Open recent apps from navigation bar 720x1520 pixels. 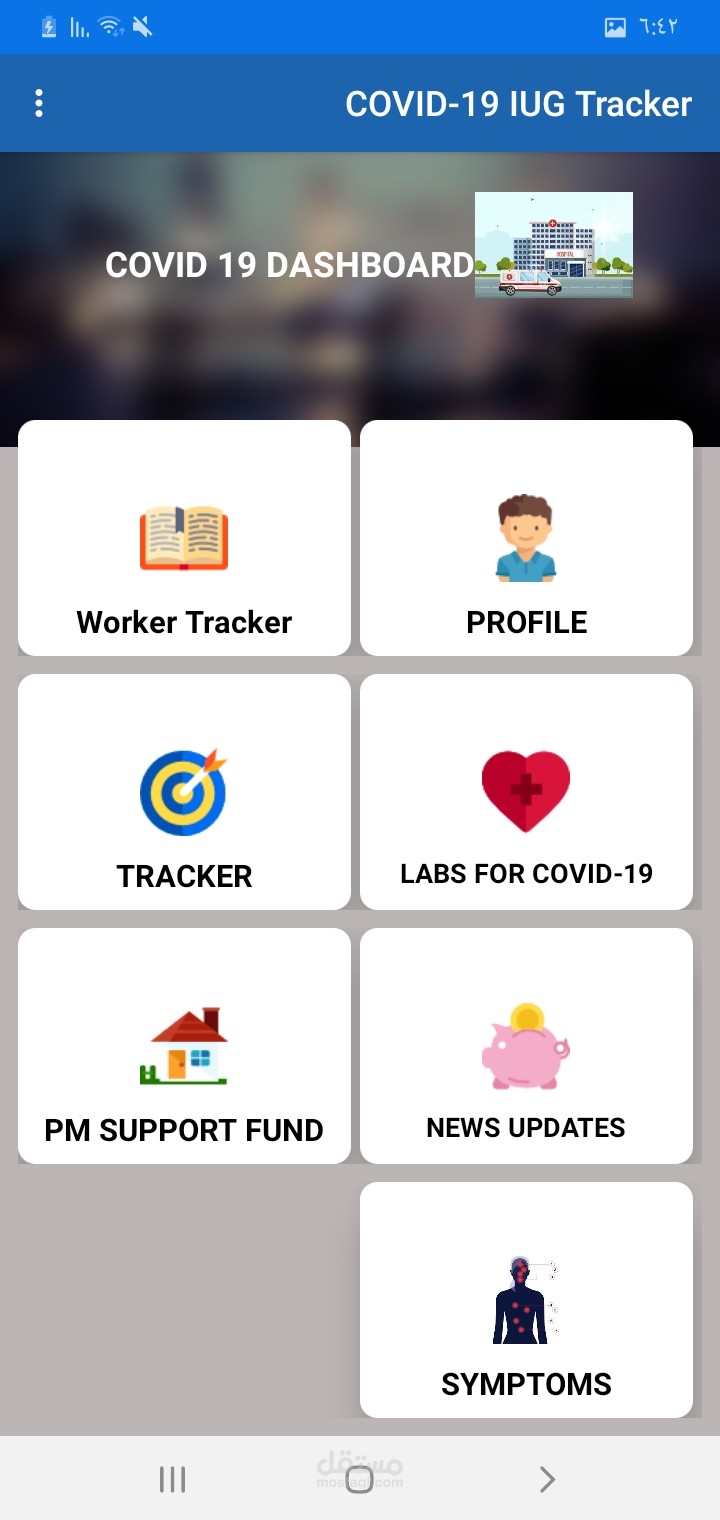click(x=173, y=1478)
